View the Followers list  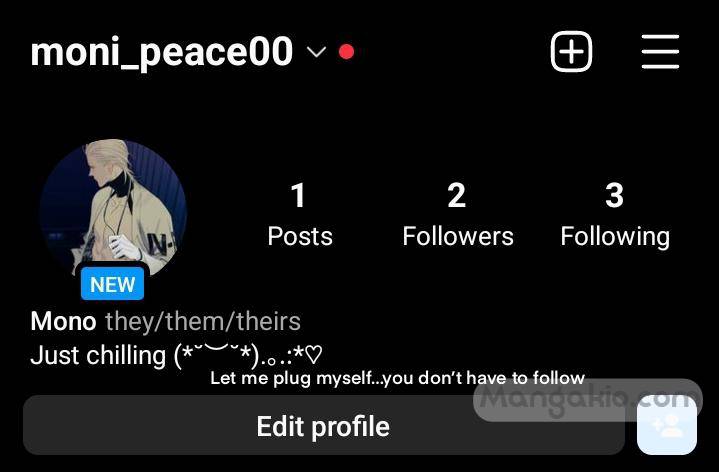click(457, 214)
